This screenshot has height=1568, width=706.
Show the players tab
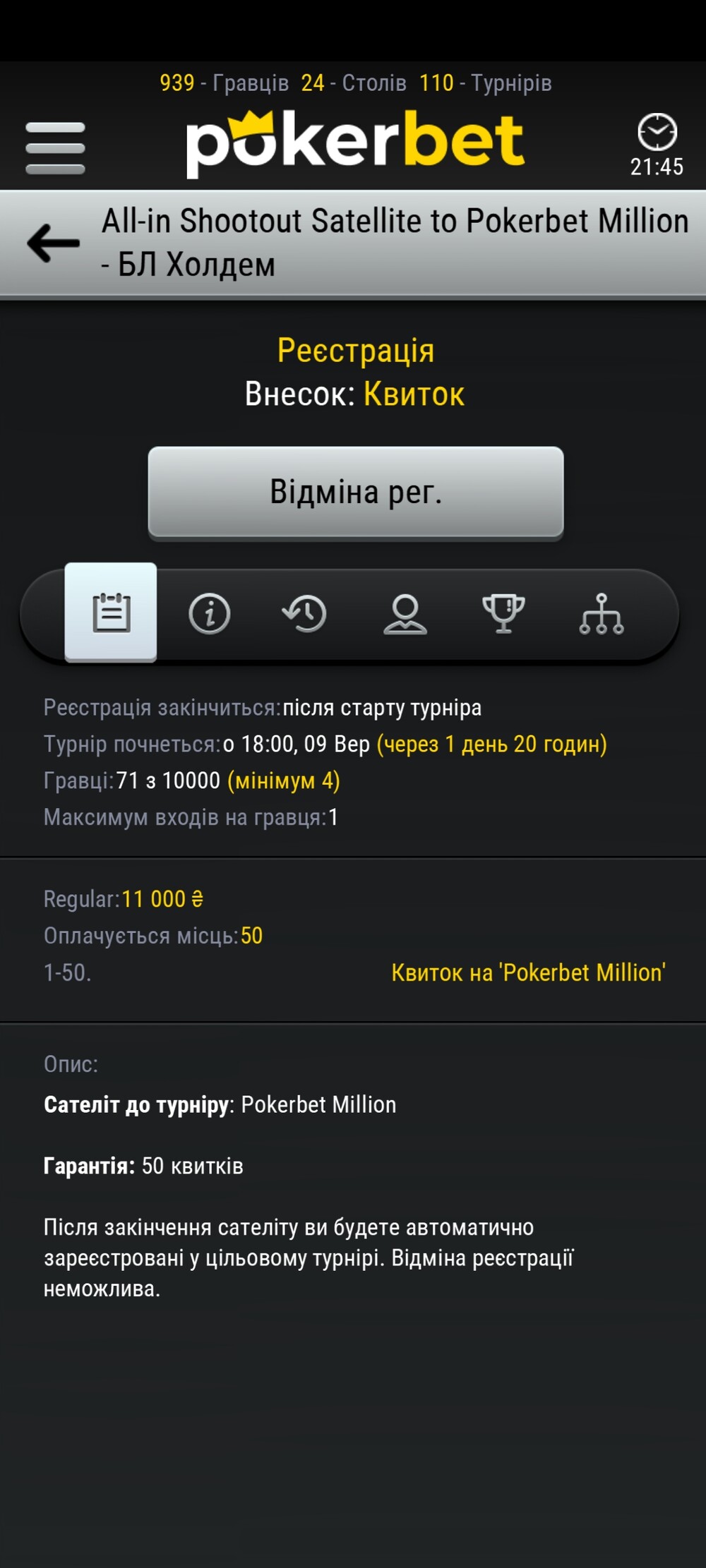tap(405, 614)
